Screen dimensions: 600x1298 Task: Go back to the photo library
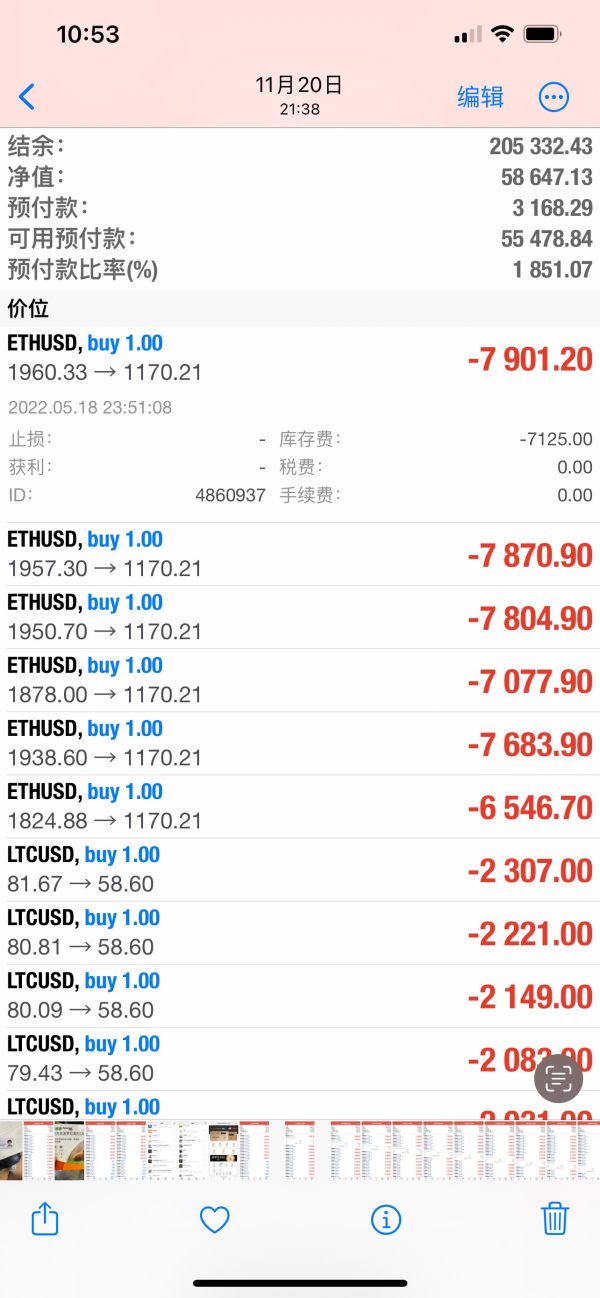[27, 97]
